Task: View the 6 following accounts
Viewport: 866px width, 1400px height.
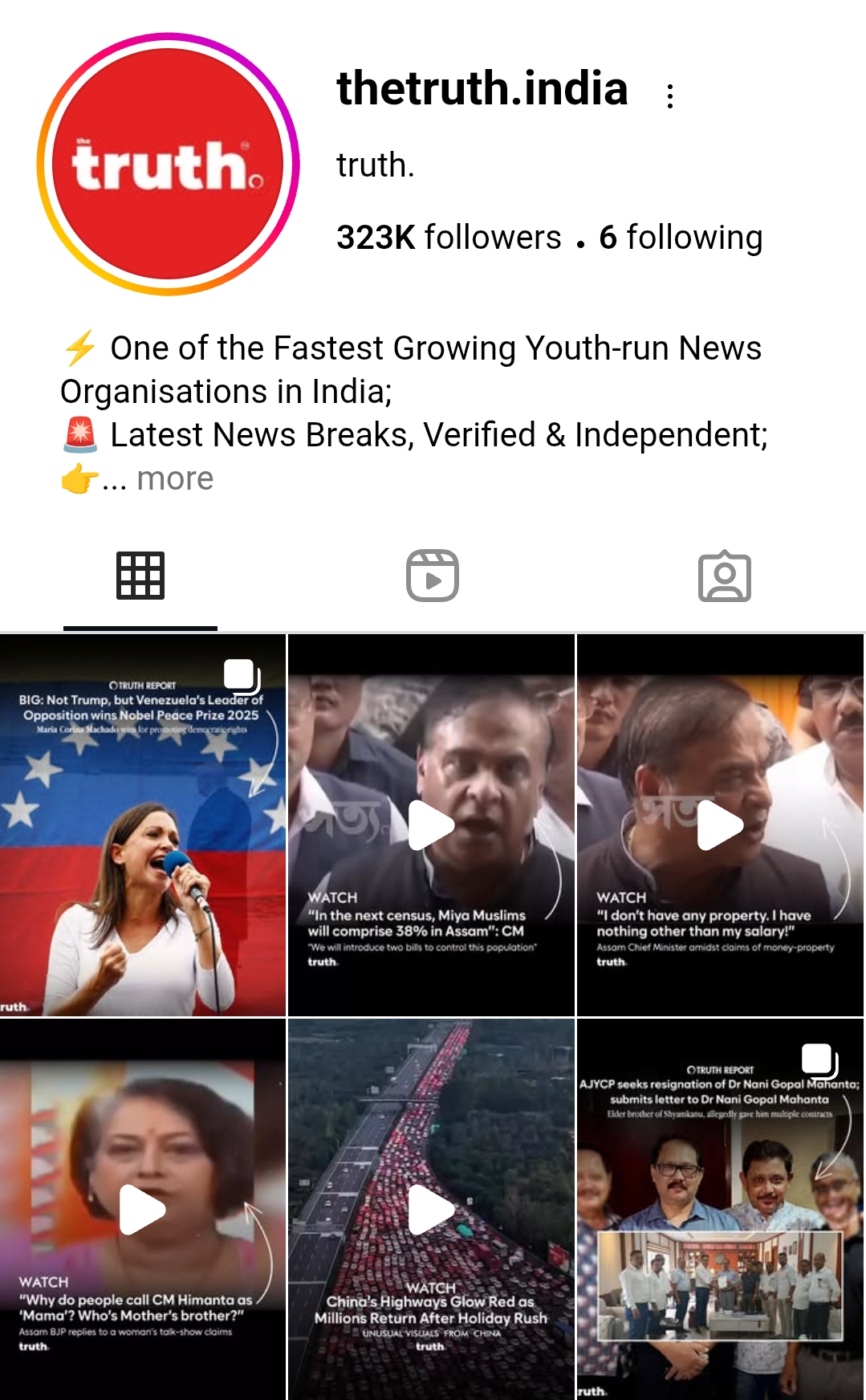Action: [x=681, y=238]
